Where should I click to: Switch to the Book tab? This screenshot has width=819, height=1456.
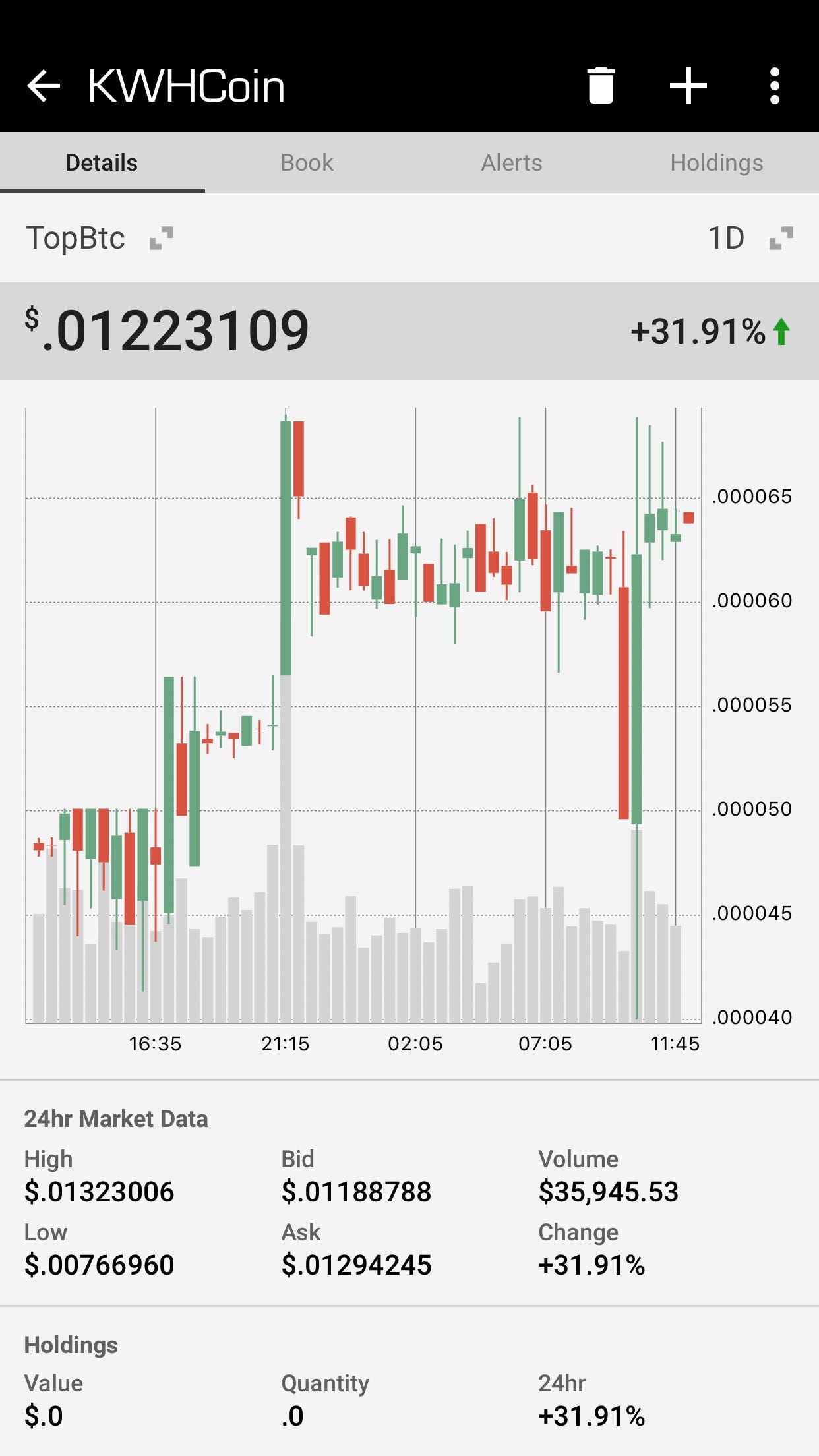click(x=307, y=163)
